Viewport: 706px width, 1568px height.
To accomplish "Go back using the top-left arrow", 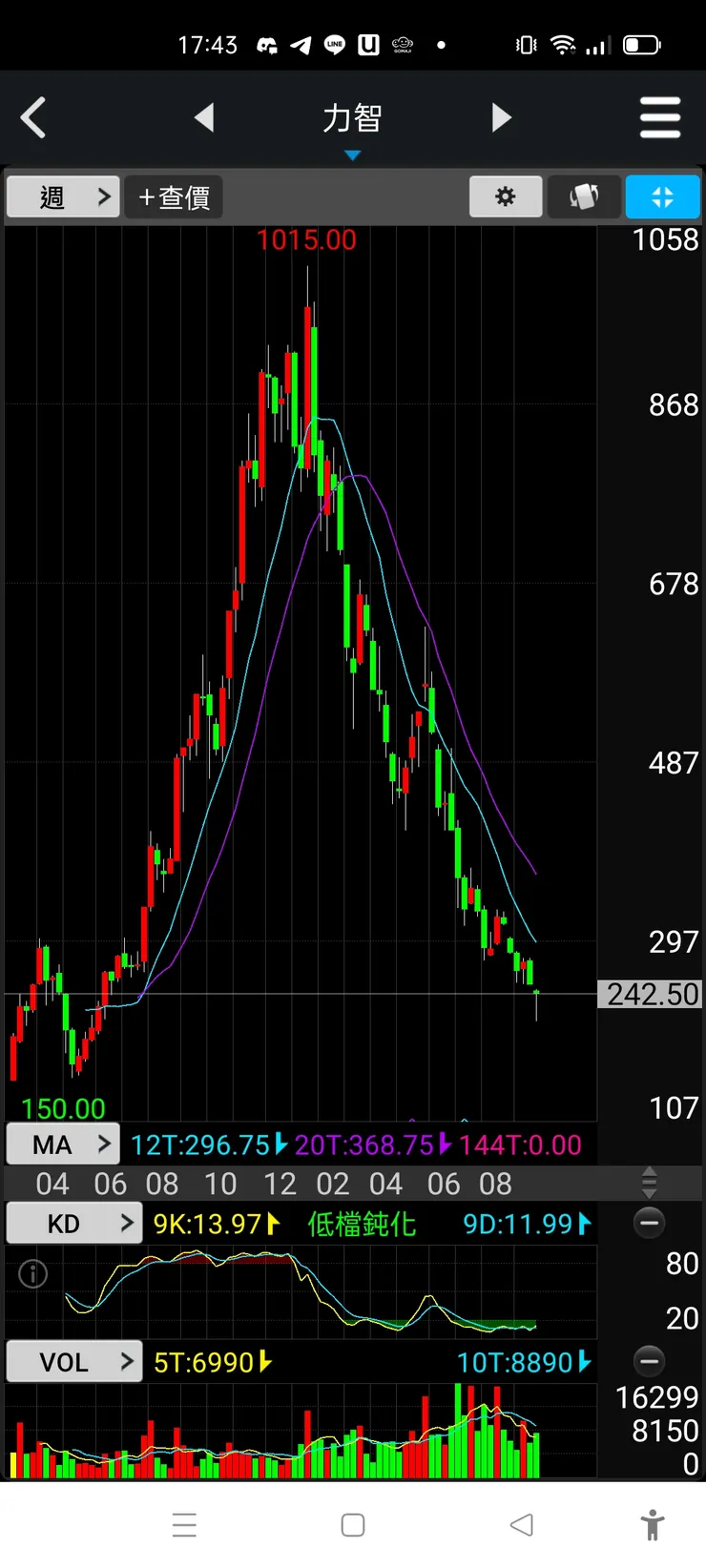I will 33,118.
